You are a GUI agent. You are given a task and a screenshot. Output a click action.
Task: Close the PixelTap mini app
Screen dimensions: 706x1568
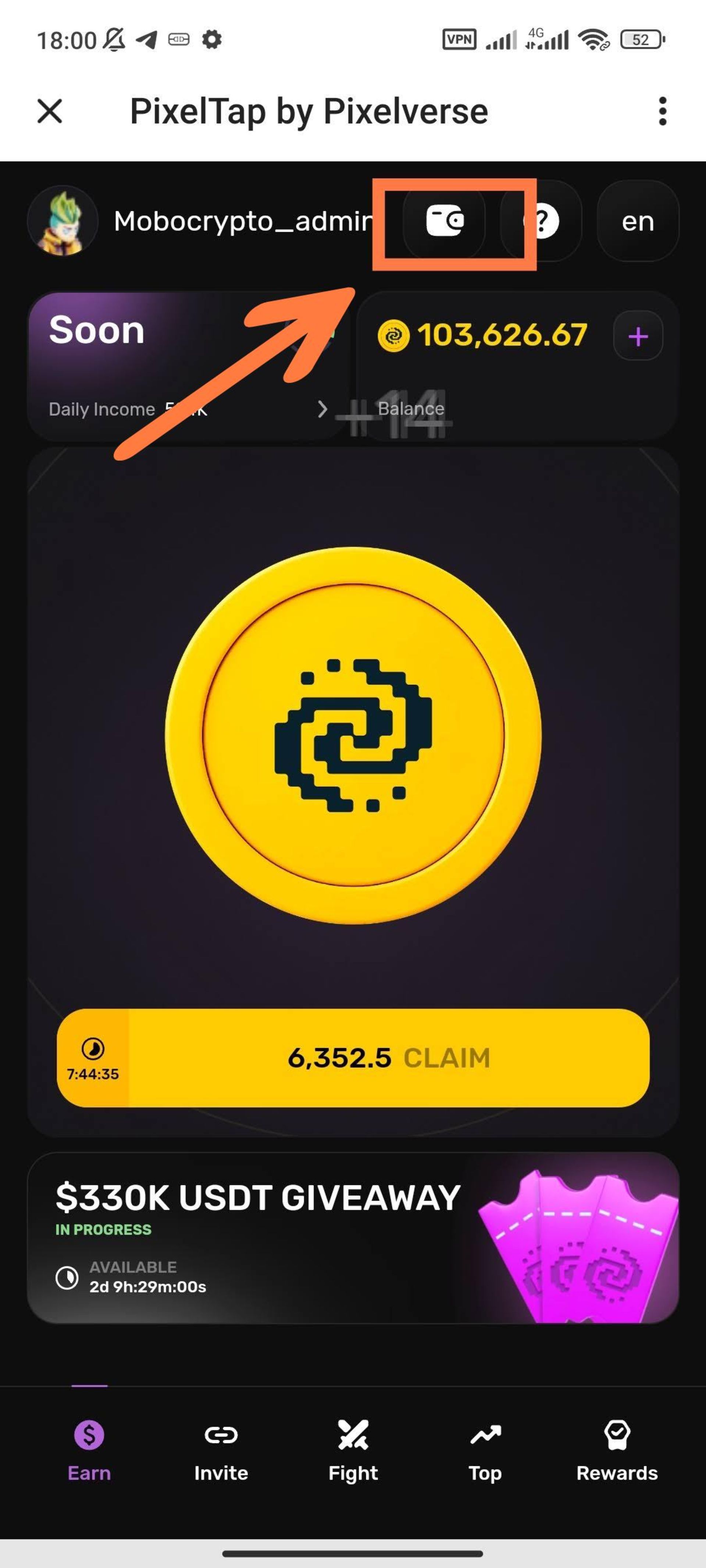click(x=50, y=111)
